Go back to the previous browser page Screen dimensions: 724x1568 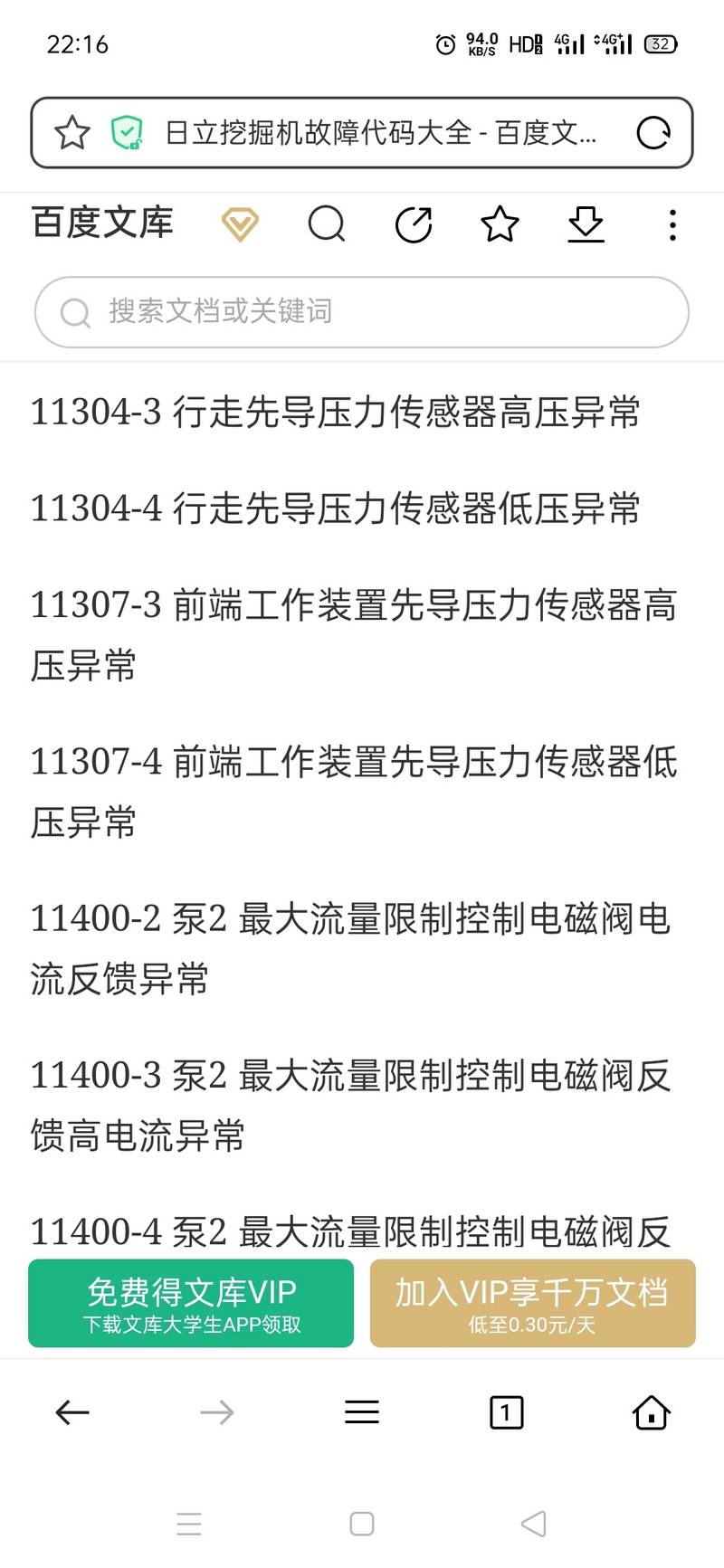pyautogui.click(x=72, y=1412)
